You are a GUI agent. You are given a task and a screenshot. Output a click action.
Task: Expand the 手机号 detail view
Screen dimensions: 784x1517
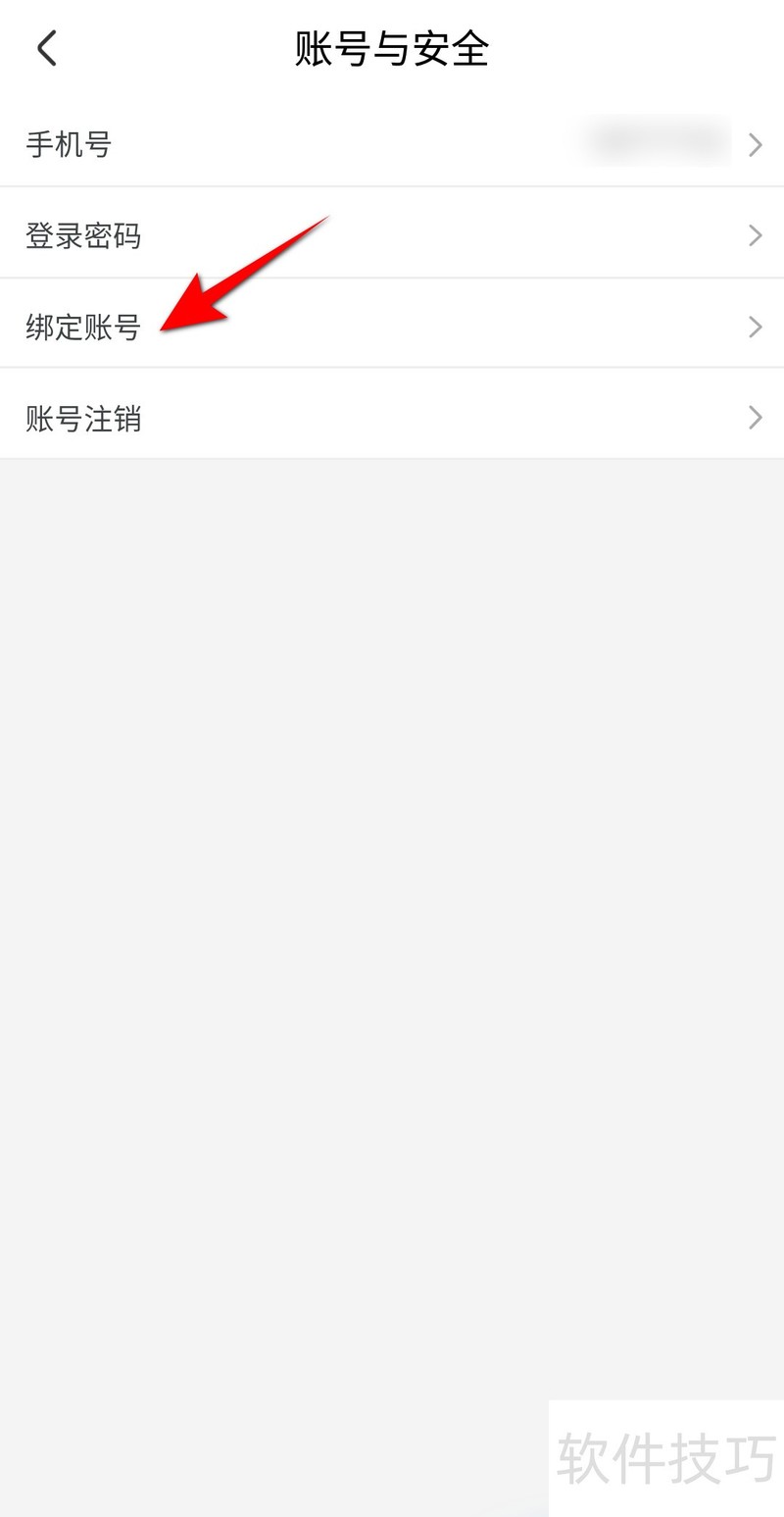point(392,144)
